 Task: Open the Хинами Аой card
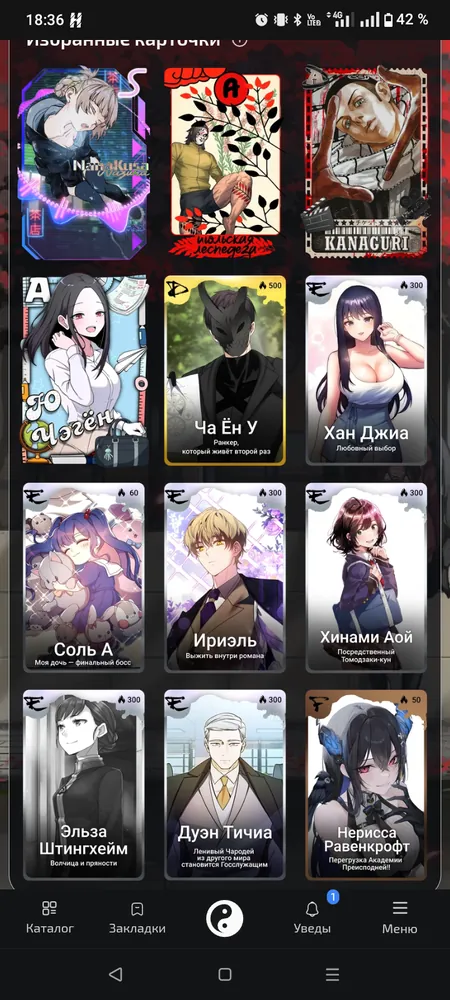click(367, 578)
